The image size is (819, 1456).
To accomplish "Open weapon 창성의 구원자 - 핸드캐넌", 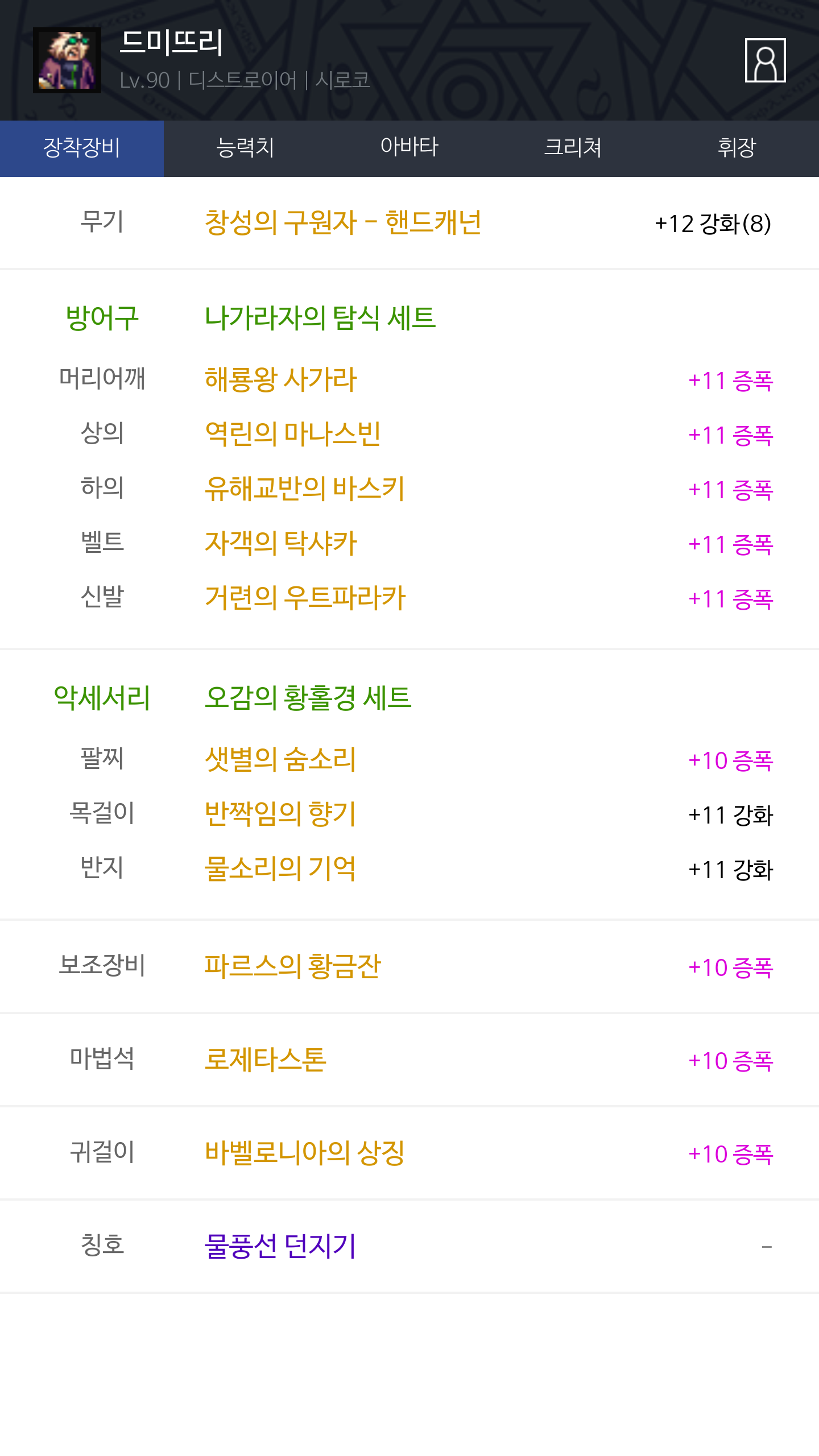I will coord(342,222).
